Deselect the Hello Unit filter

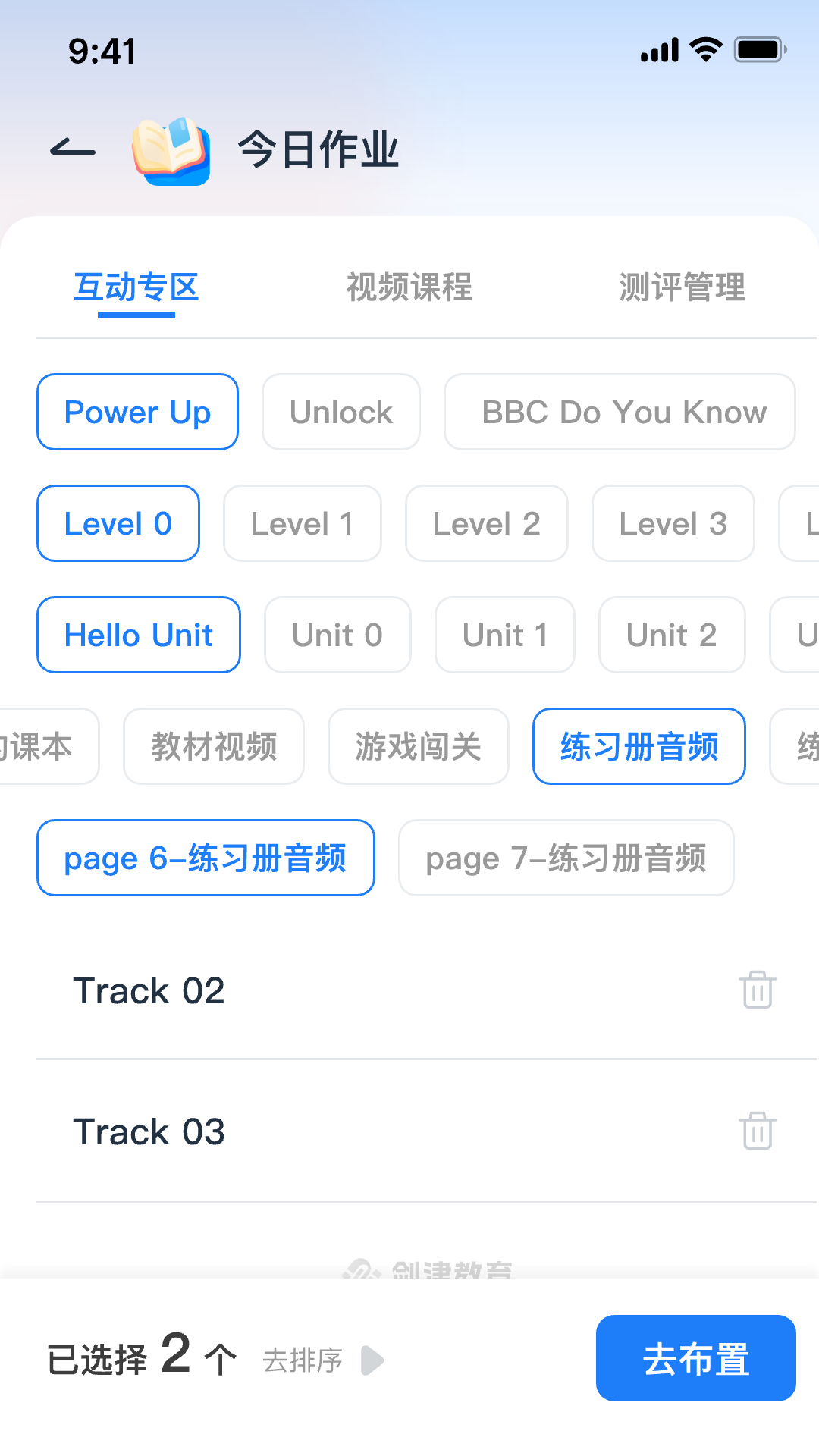(138, 635)
